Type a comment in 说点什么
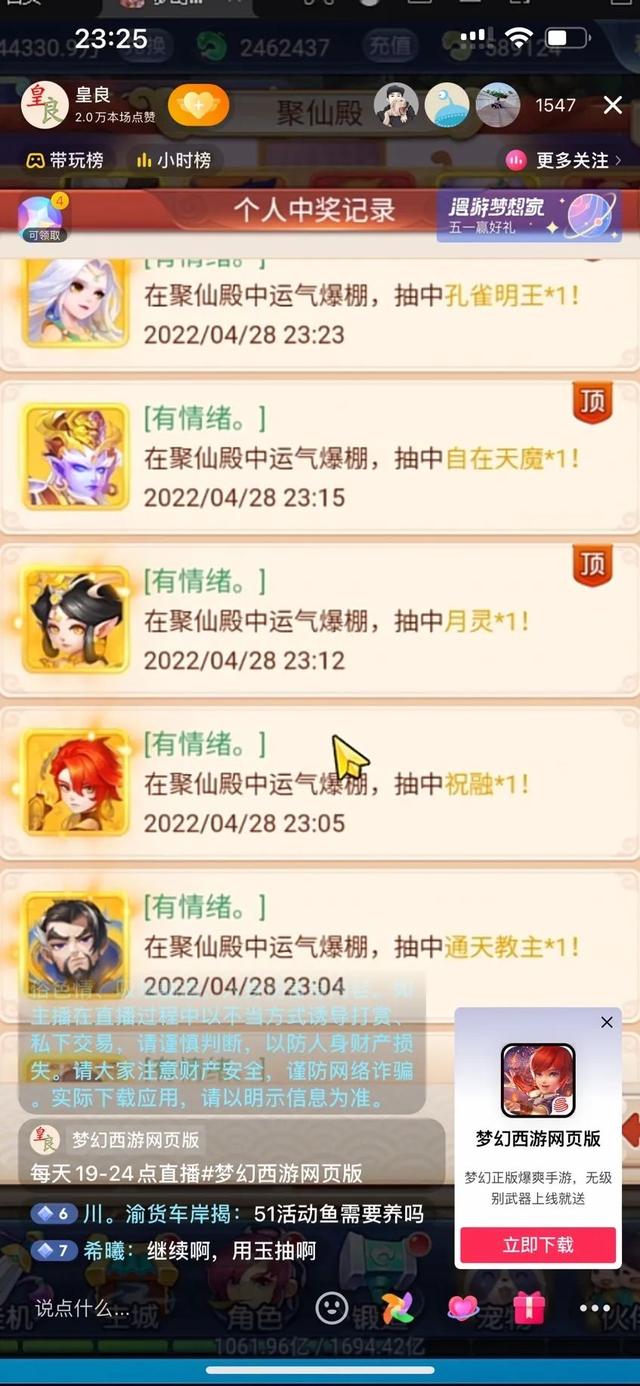The width and height of the screenshot is (640, 1386). pos(150,1308)
